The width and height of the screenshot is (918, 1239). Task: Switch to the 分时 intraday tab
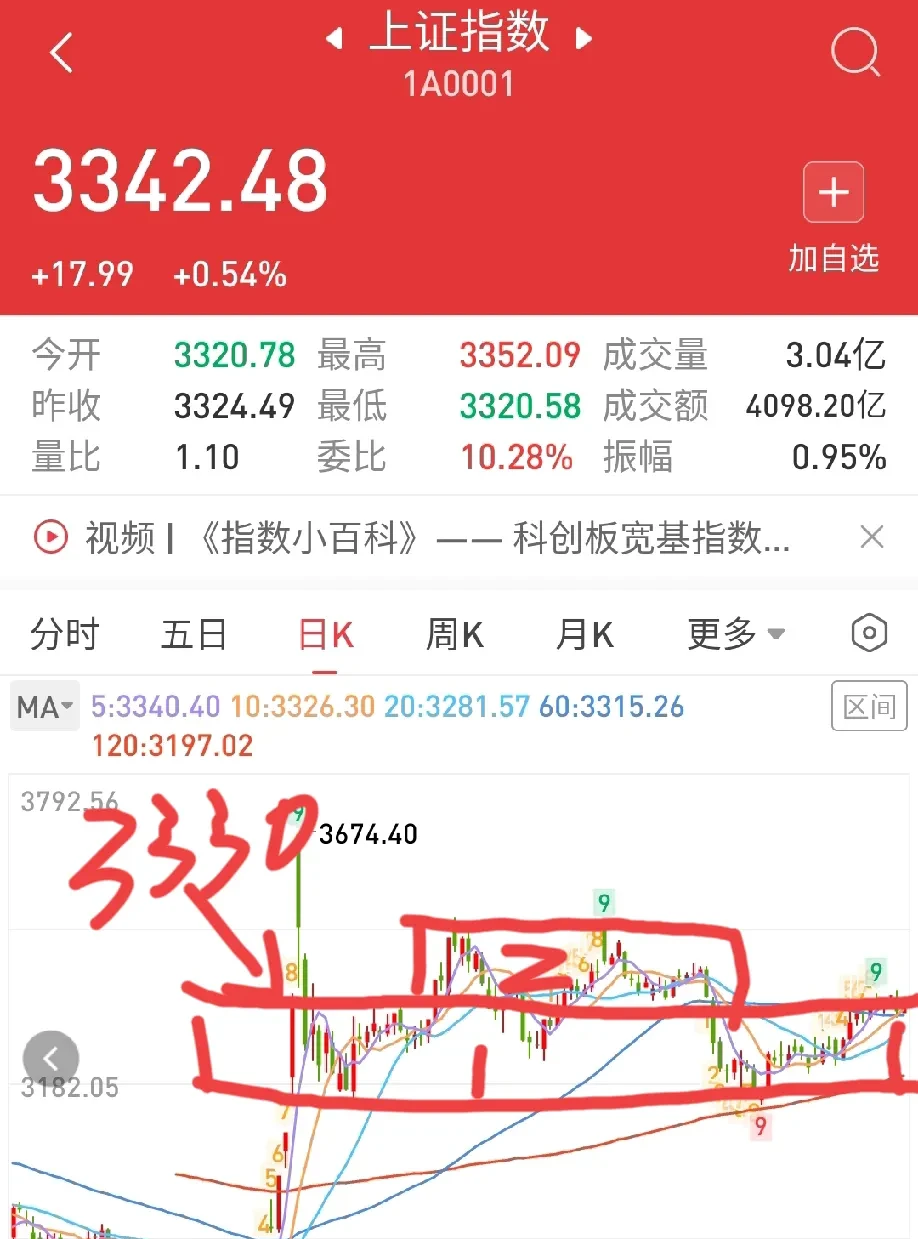(64, 633)
